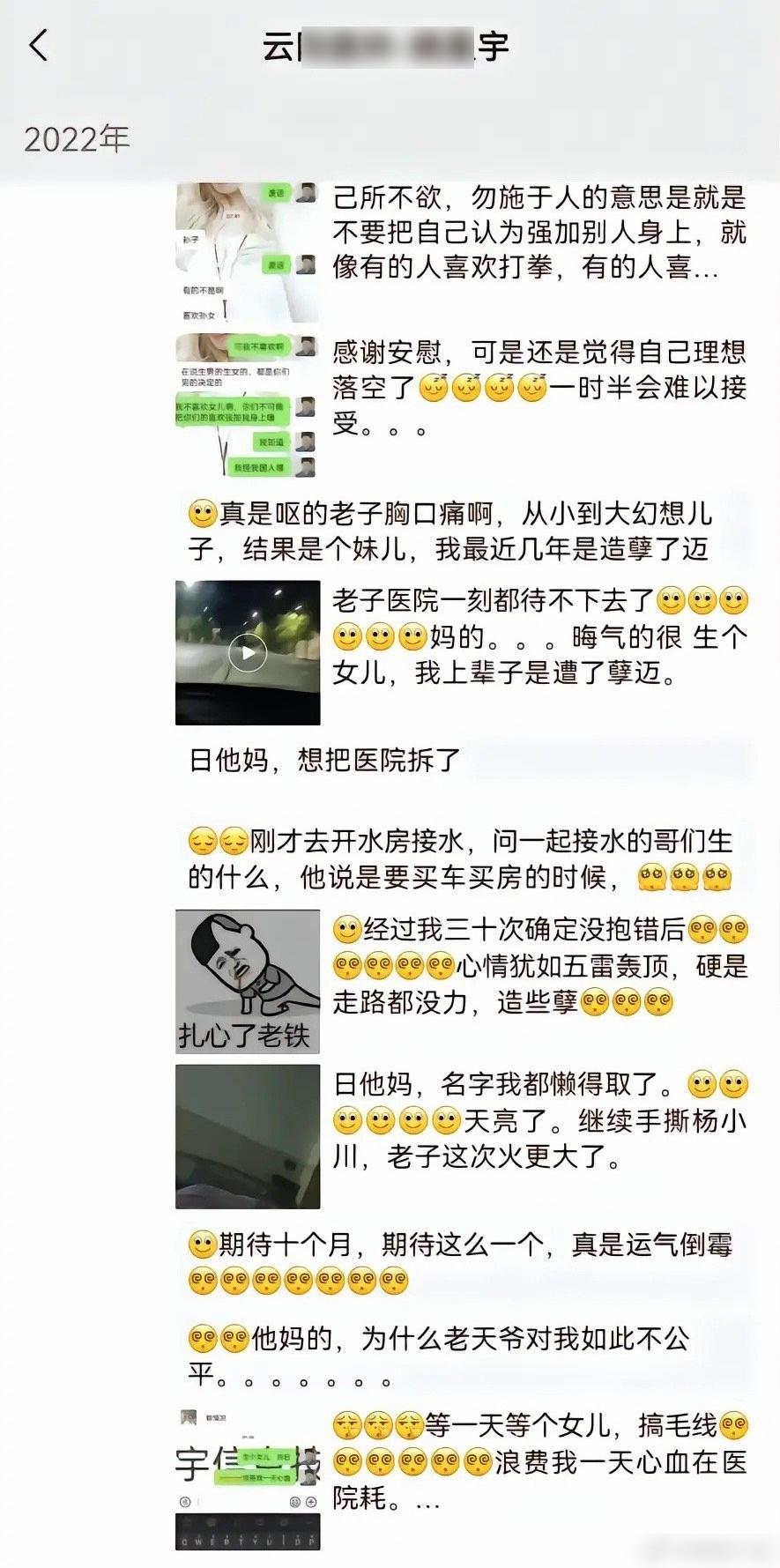
Task: Open the post about 己所不欲，勿施于人
Action: pos(538,233)
